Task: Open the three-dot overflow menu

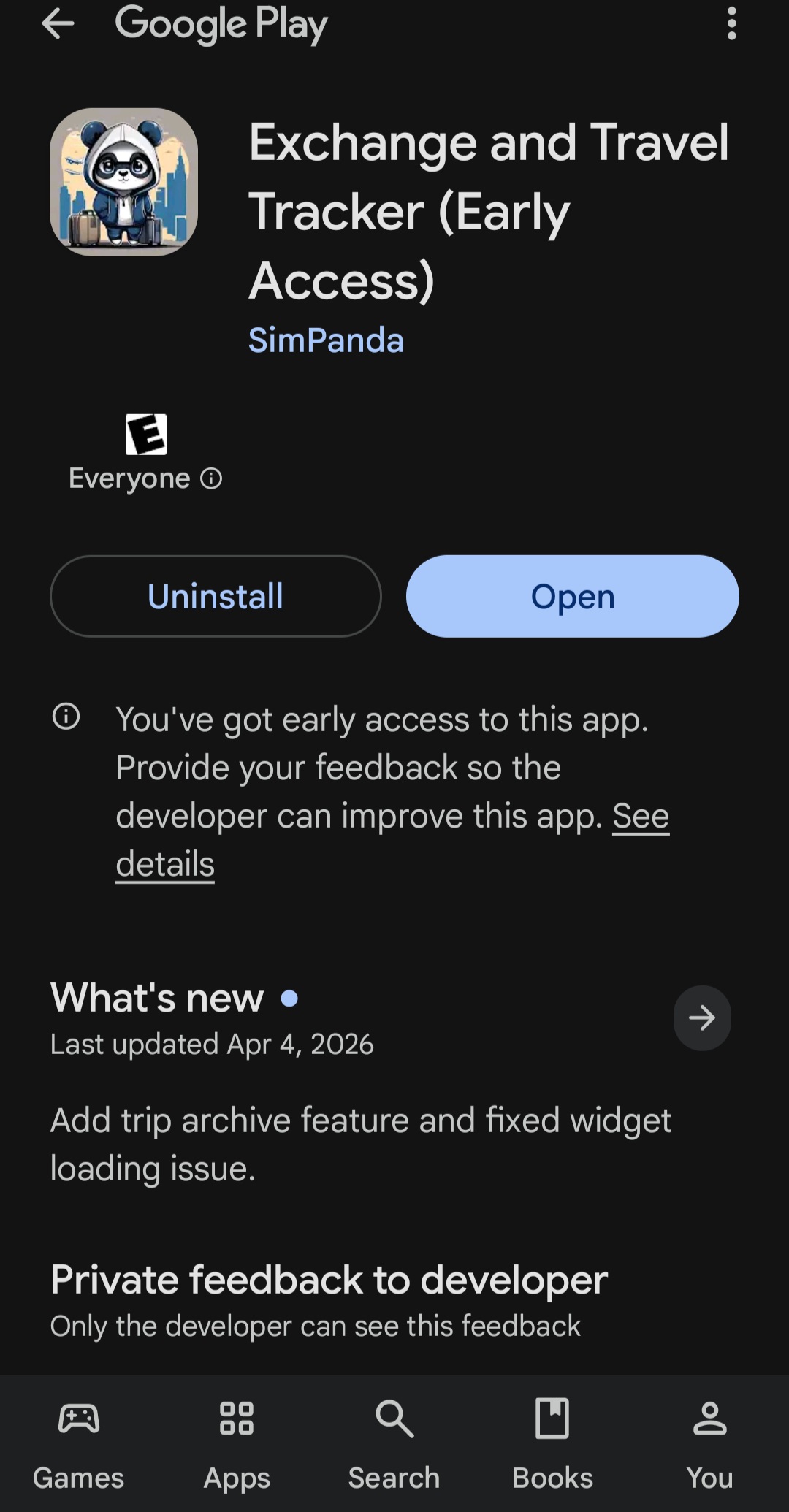Action: point(731,24)
